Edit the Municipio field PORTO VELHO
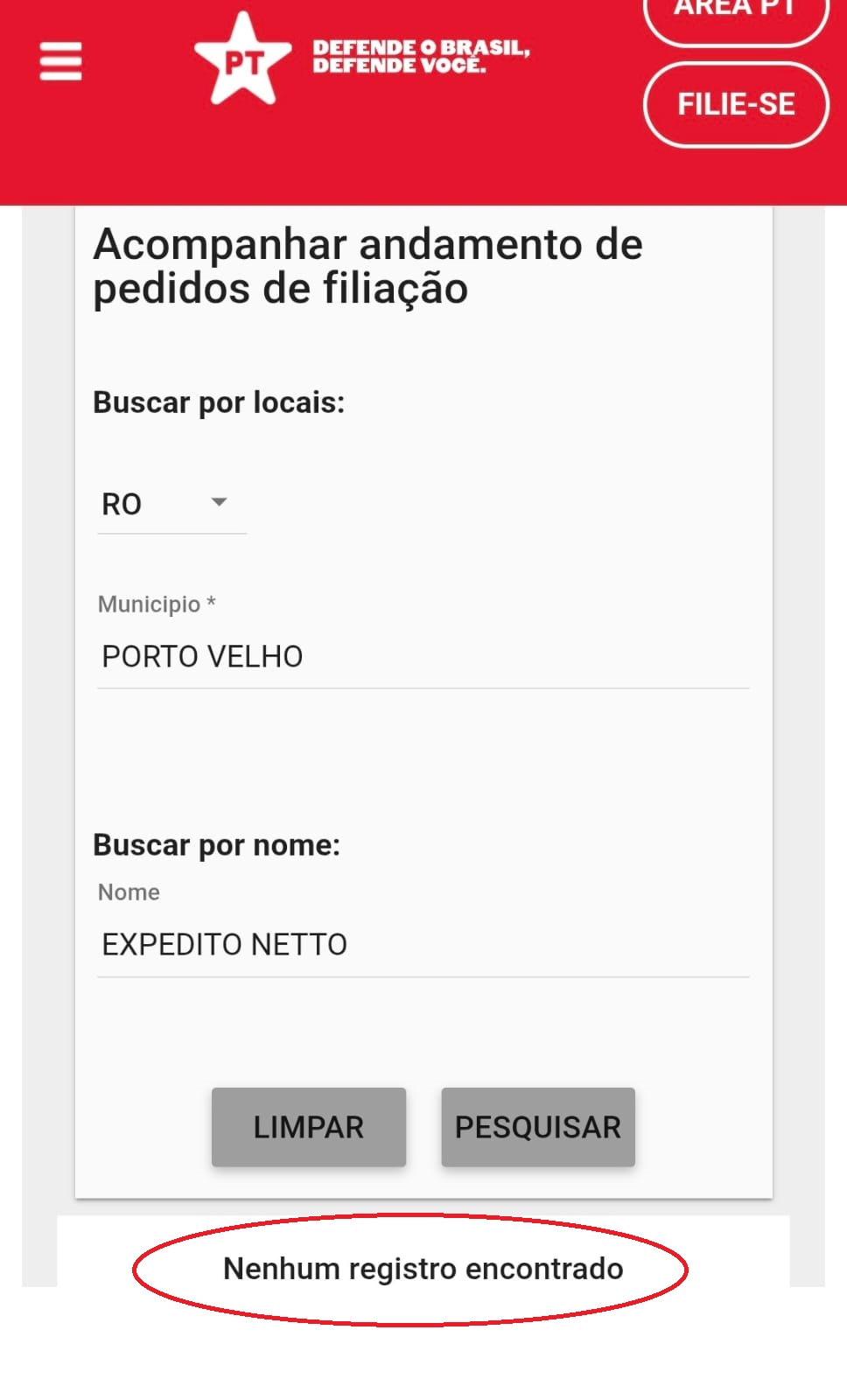Screen dimensions: 847x1400 tap(423, 657)
